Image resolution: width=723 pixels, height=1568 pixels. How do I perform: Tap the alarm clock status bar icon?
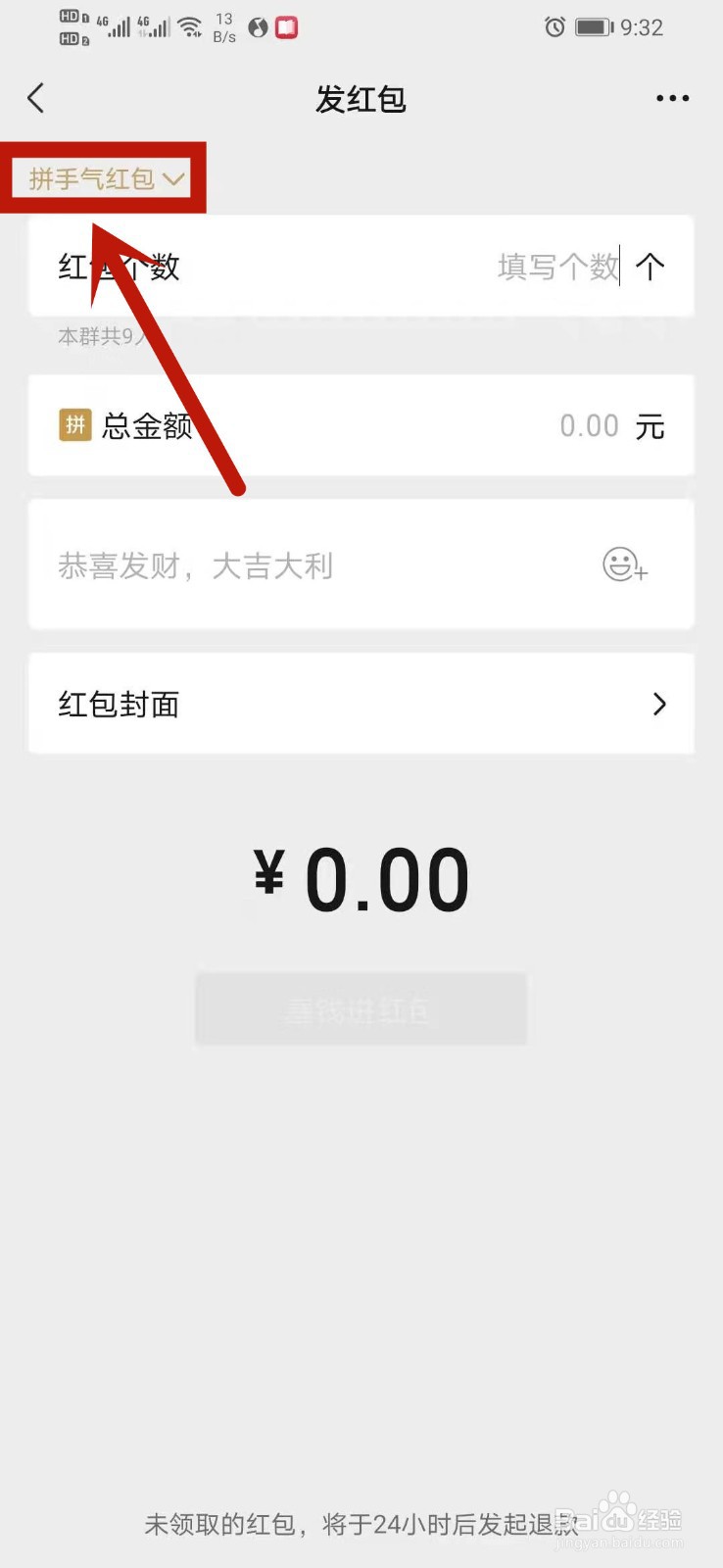click(554, 27)
